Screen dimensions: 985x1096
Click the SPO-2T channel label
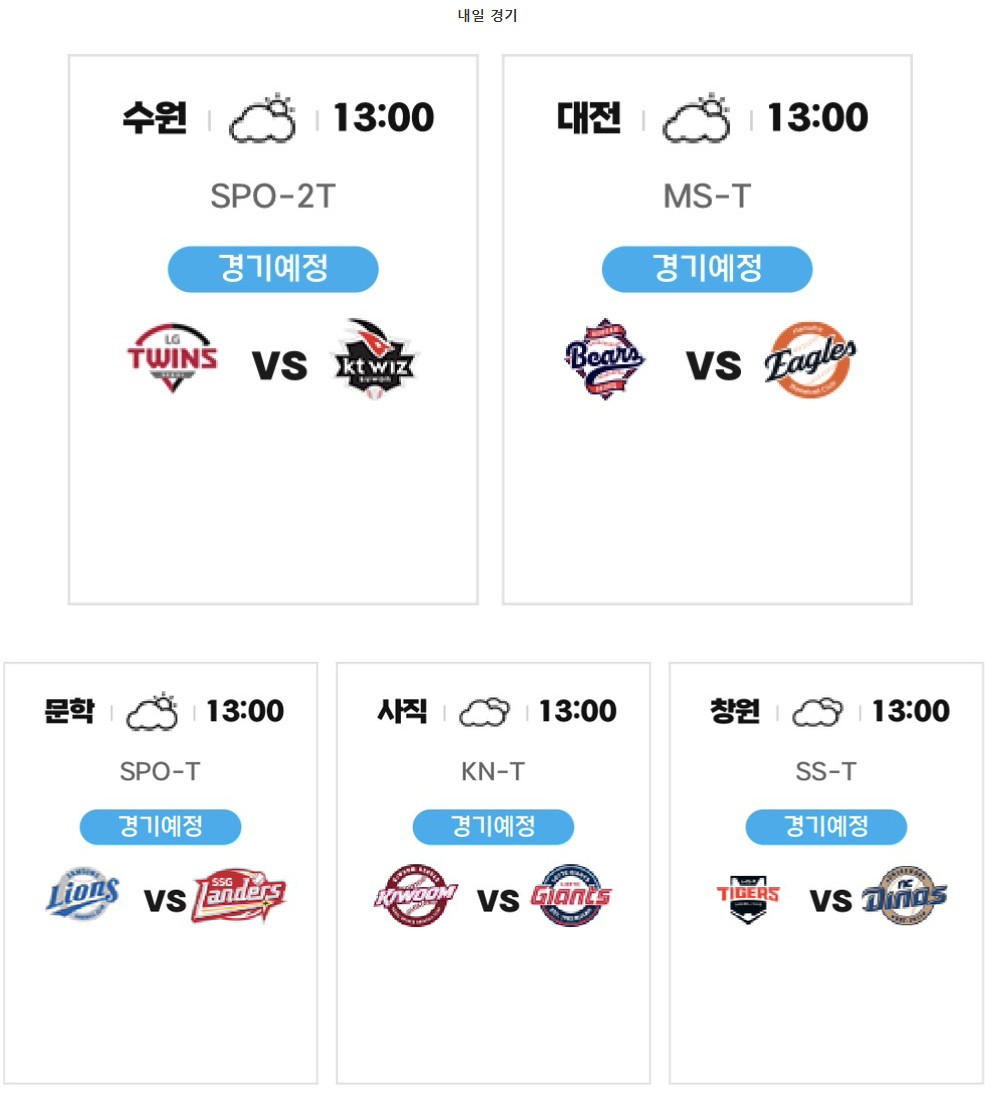pos(272,196)
